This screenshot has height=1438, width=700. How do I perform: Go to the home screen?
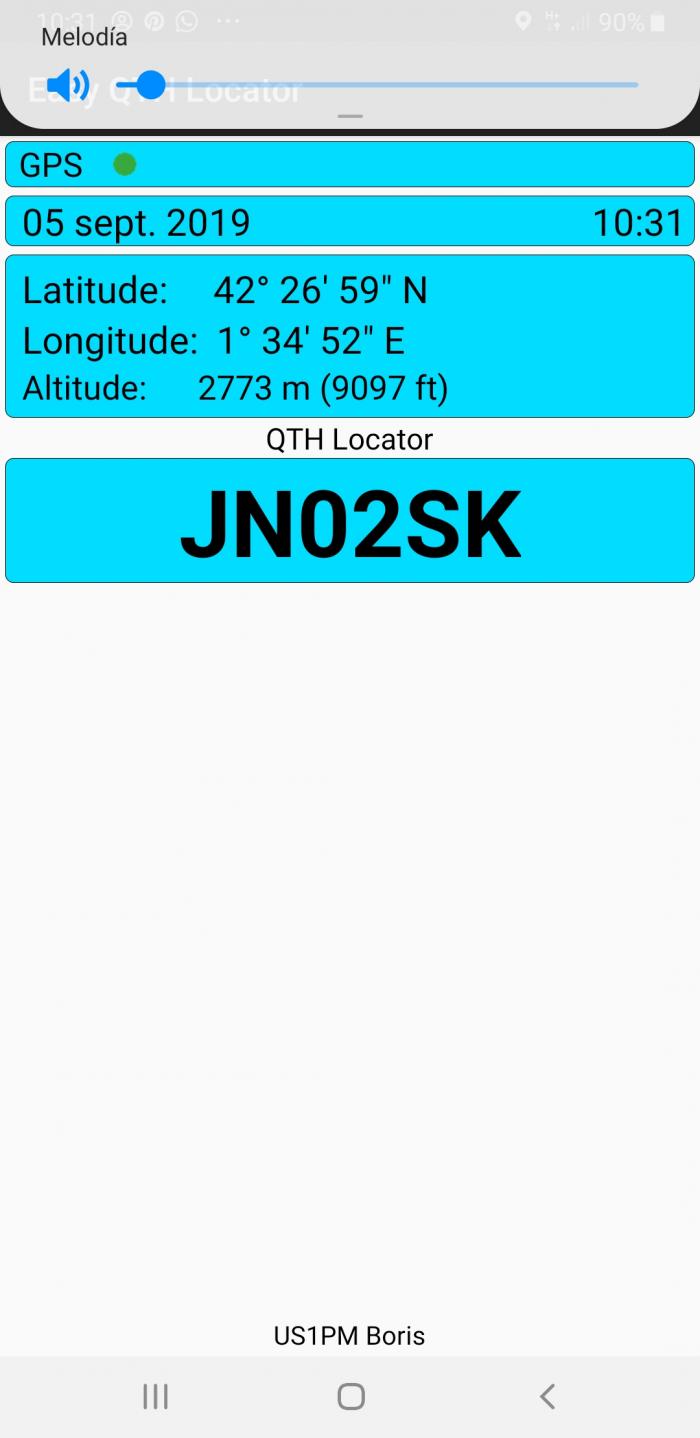coord(351,1396)
